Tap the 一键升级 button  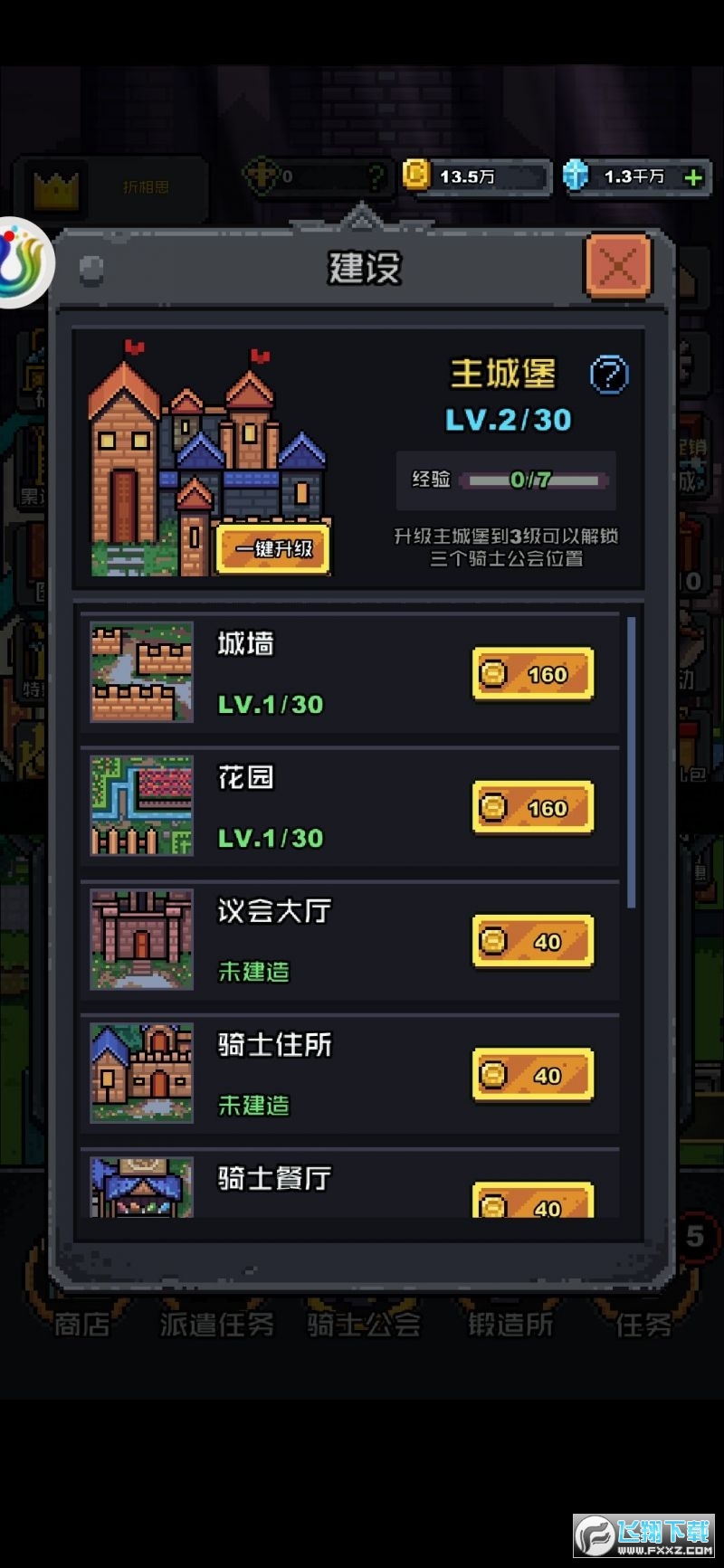273,548
